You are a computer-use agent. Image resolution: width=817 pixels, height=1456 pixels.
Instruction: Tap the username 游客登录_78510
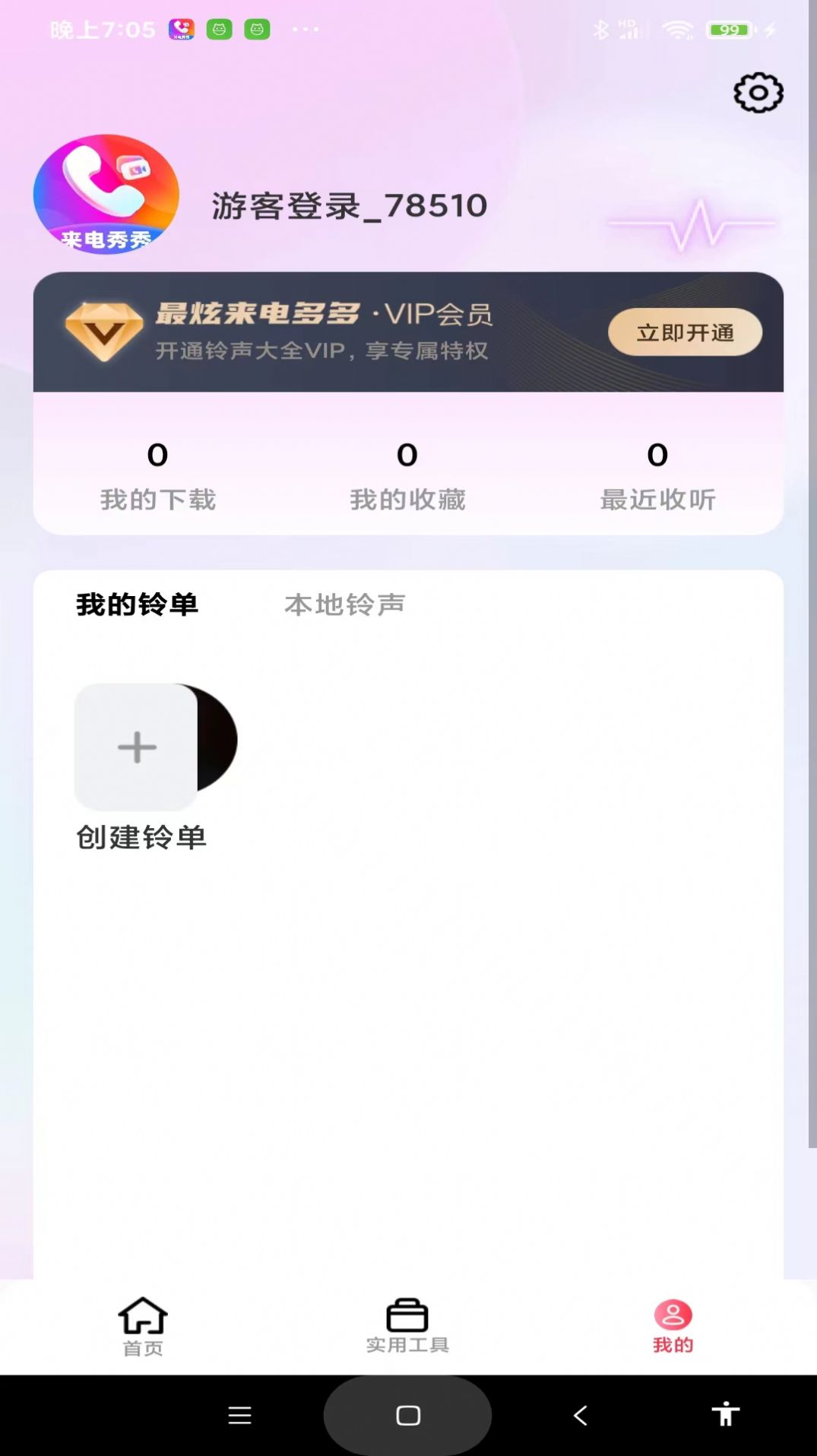pyautogui.click(x=349, y=205)
